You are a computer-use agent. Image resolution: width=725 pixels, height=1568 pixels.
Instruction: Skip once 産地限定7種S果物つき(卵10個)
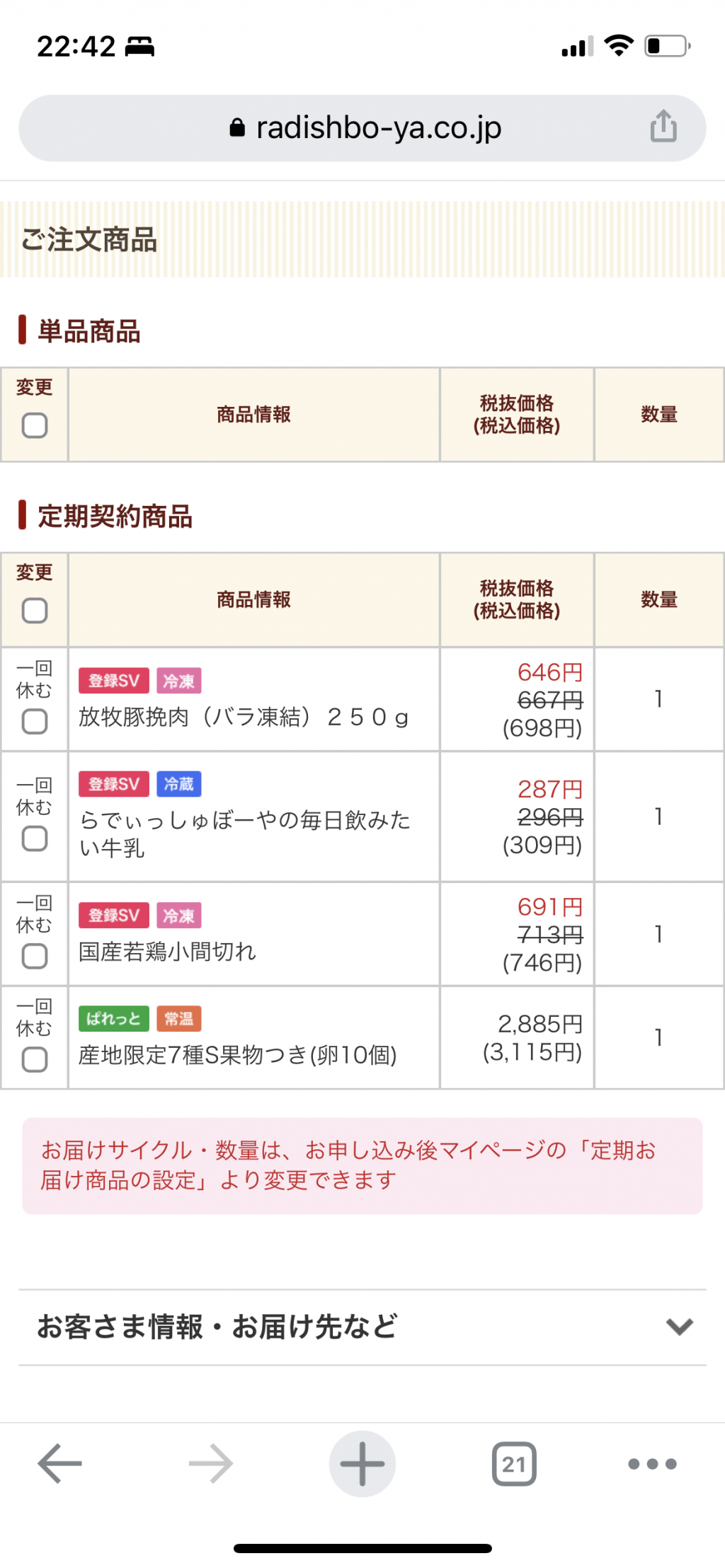[35, 1060]
